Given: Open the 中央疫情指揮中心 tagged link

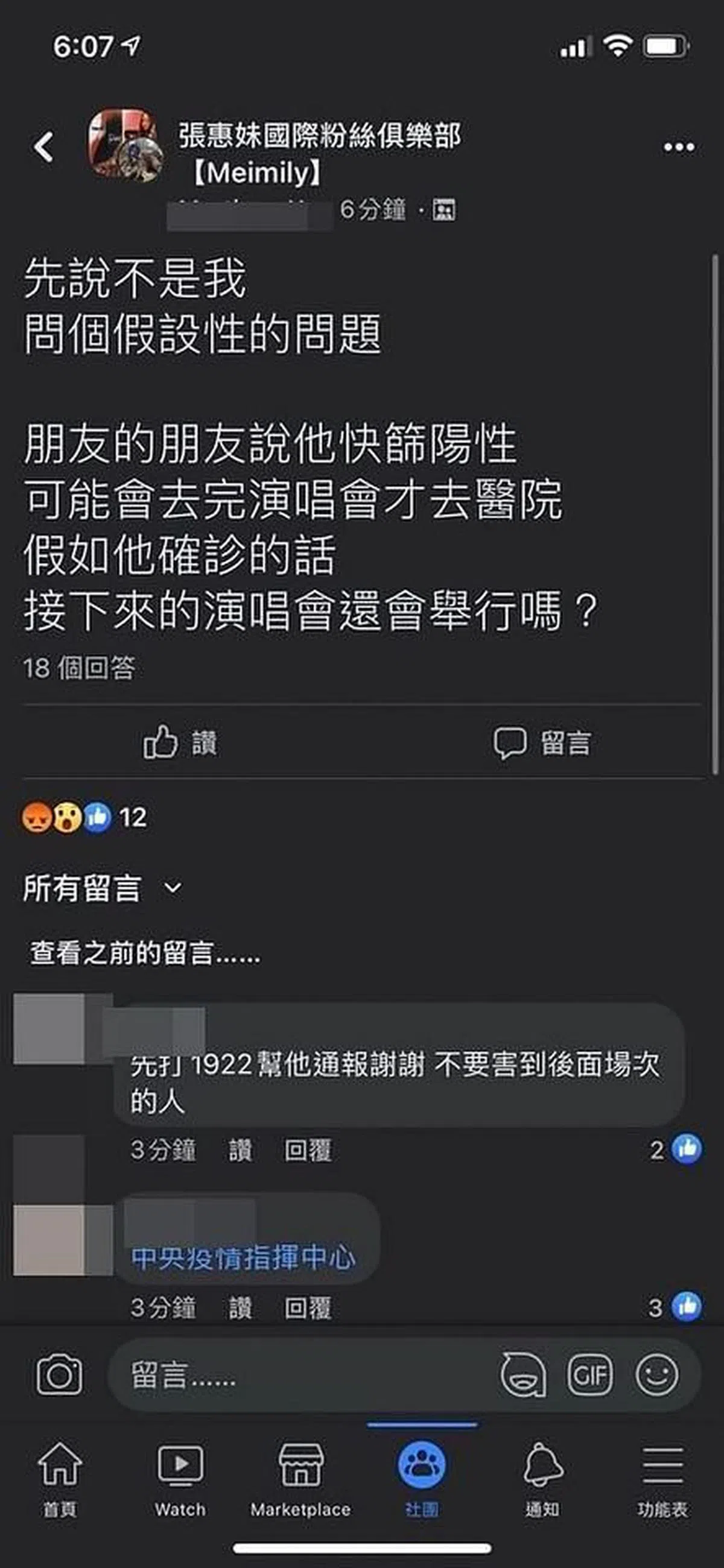Looking at the screenshot, I should click(x=244, y=1257).
